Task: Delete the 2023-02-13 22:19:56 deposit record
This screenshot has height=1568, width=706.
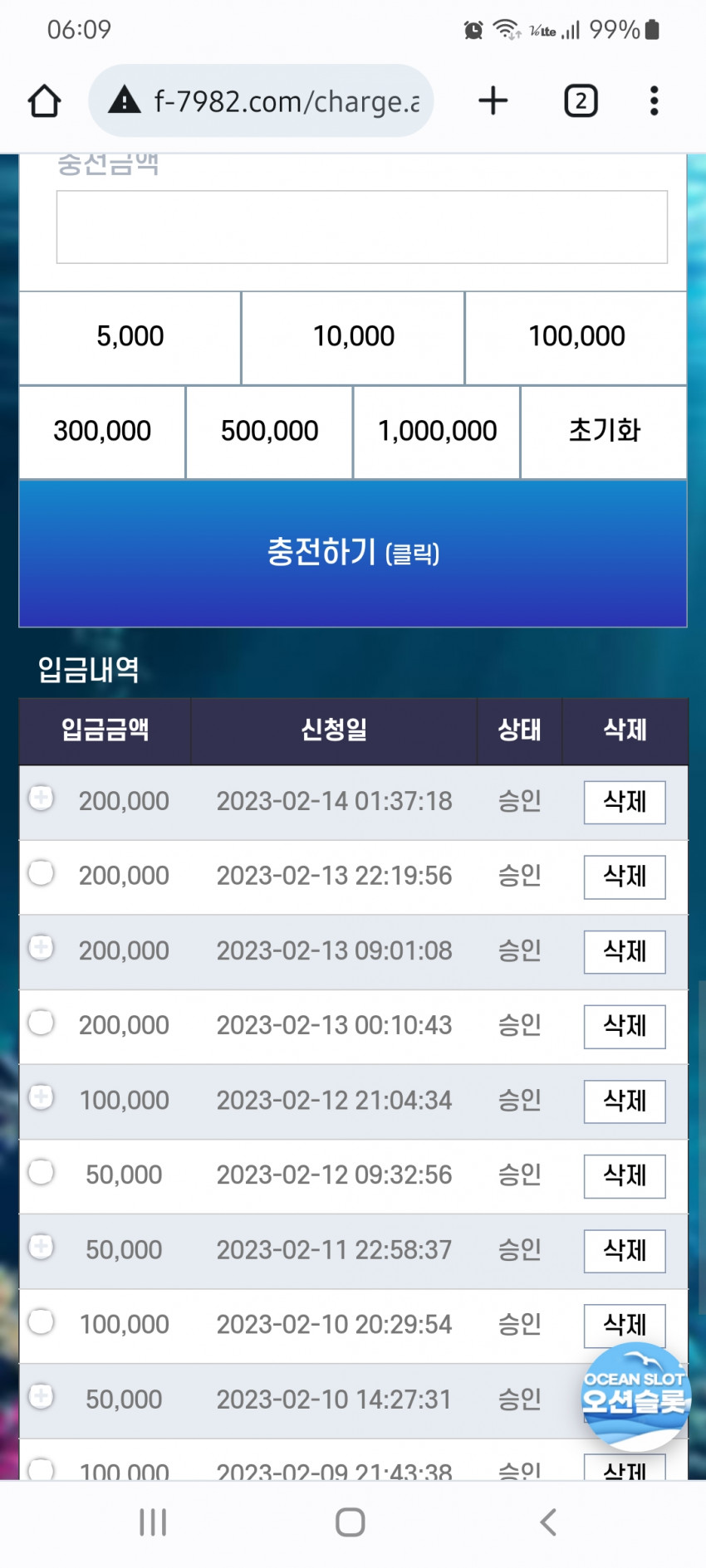Action: click(x=625, y=877)
